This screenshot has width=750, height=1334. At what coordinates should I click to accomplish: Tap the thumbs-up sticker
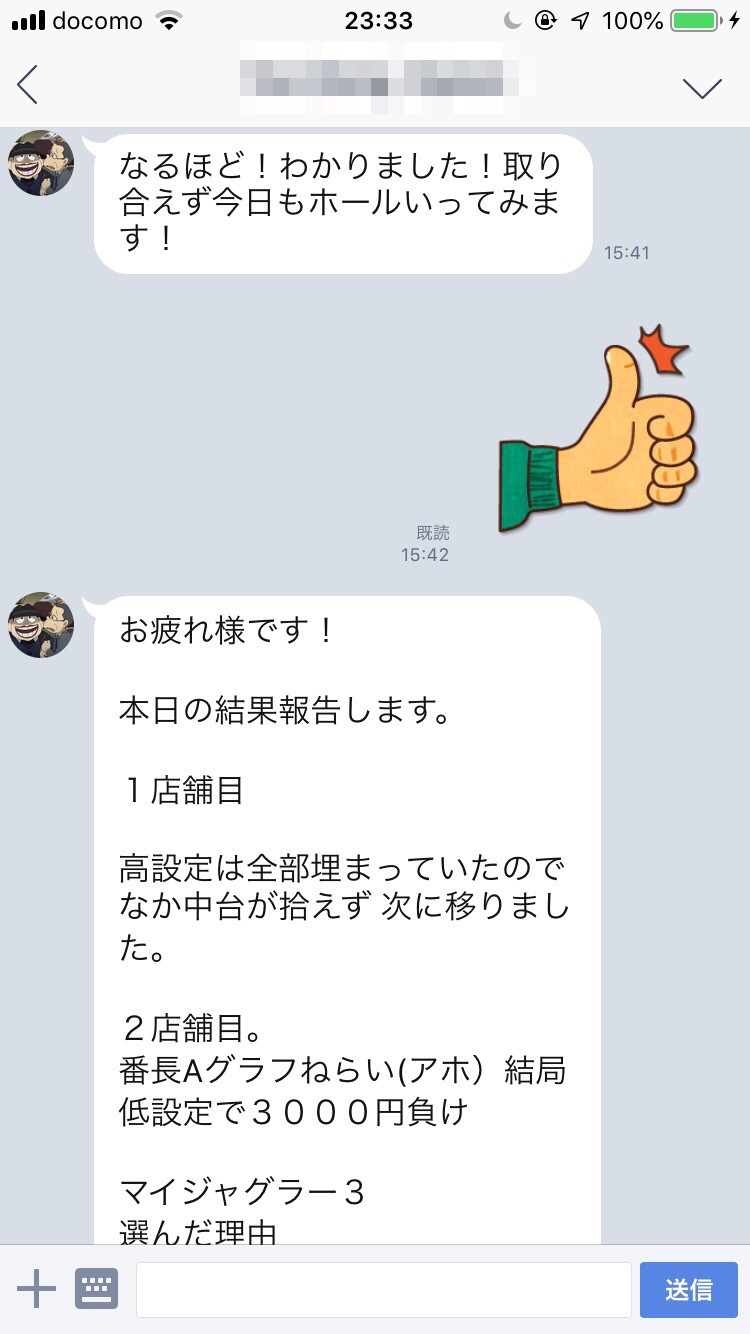(x=598, y=430)
